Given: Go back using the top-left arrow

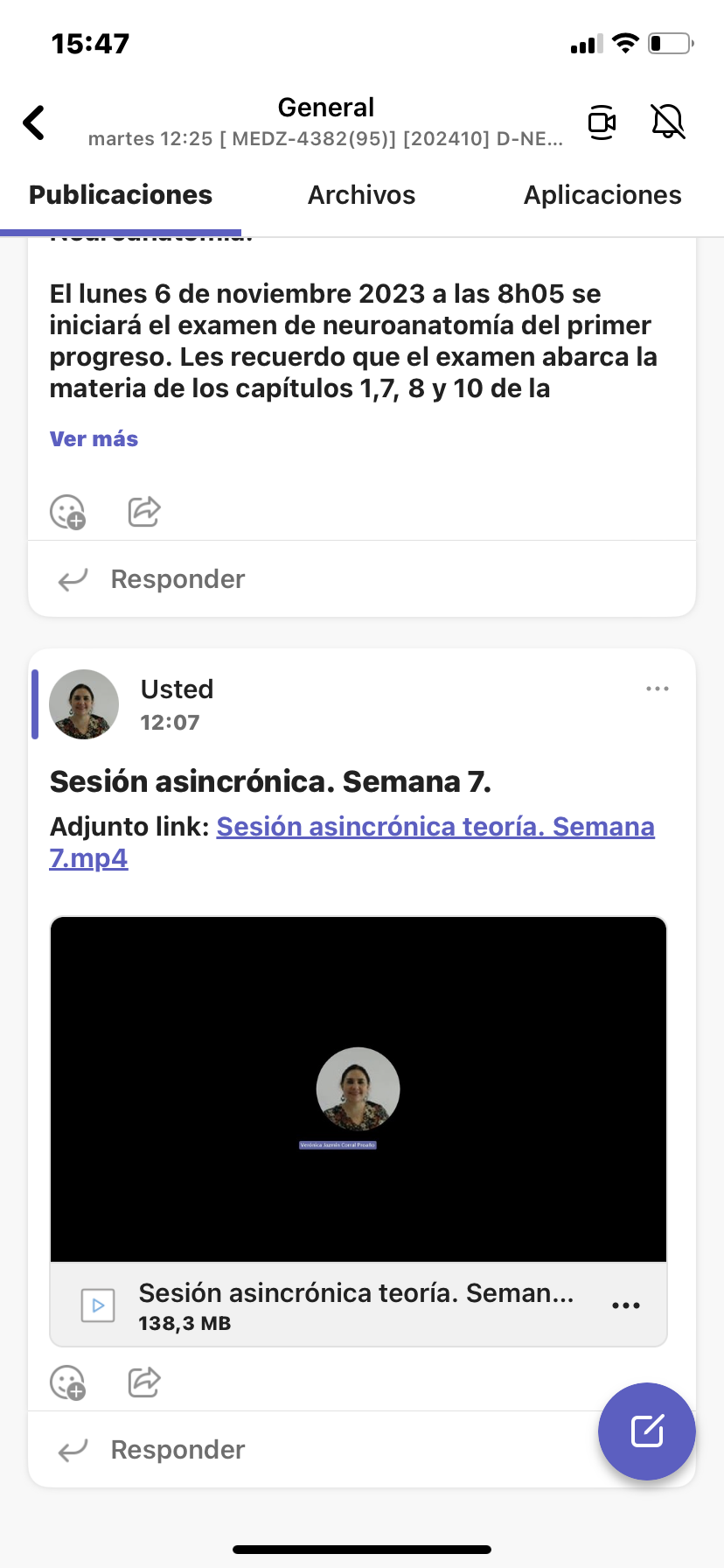Looking at the screenshot, I should pyautogui.click(x=35, y=122).
